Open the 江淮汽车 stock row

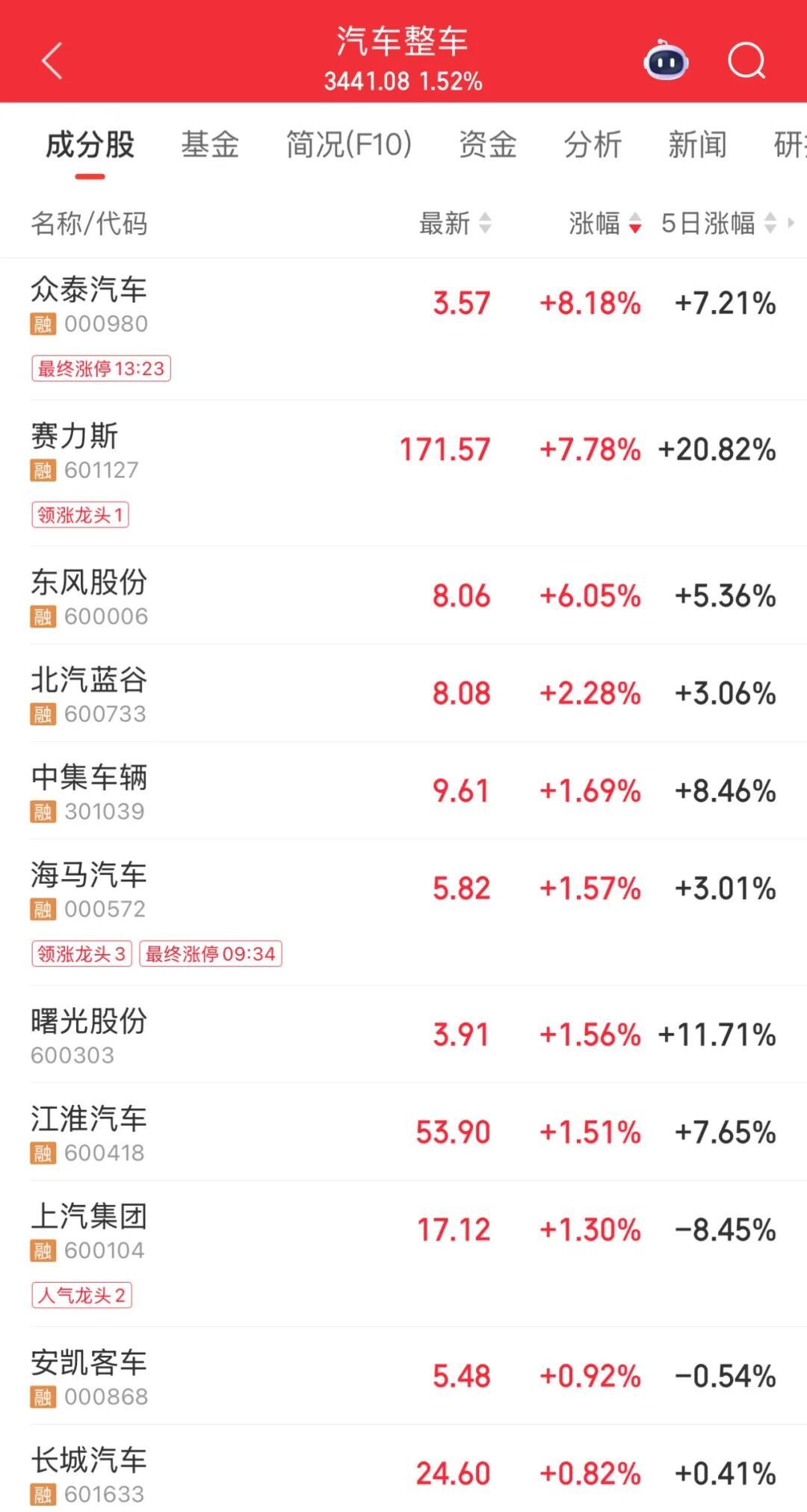[x=403, y=1132]
